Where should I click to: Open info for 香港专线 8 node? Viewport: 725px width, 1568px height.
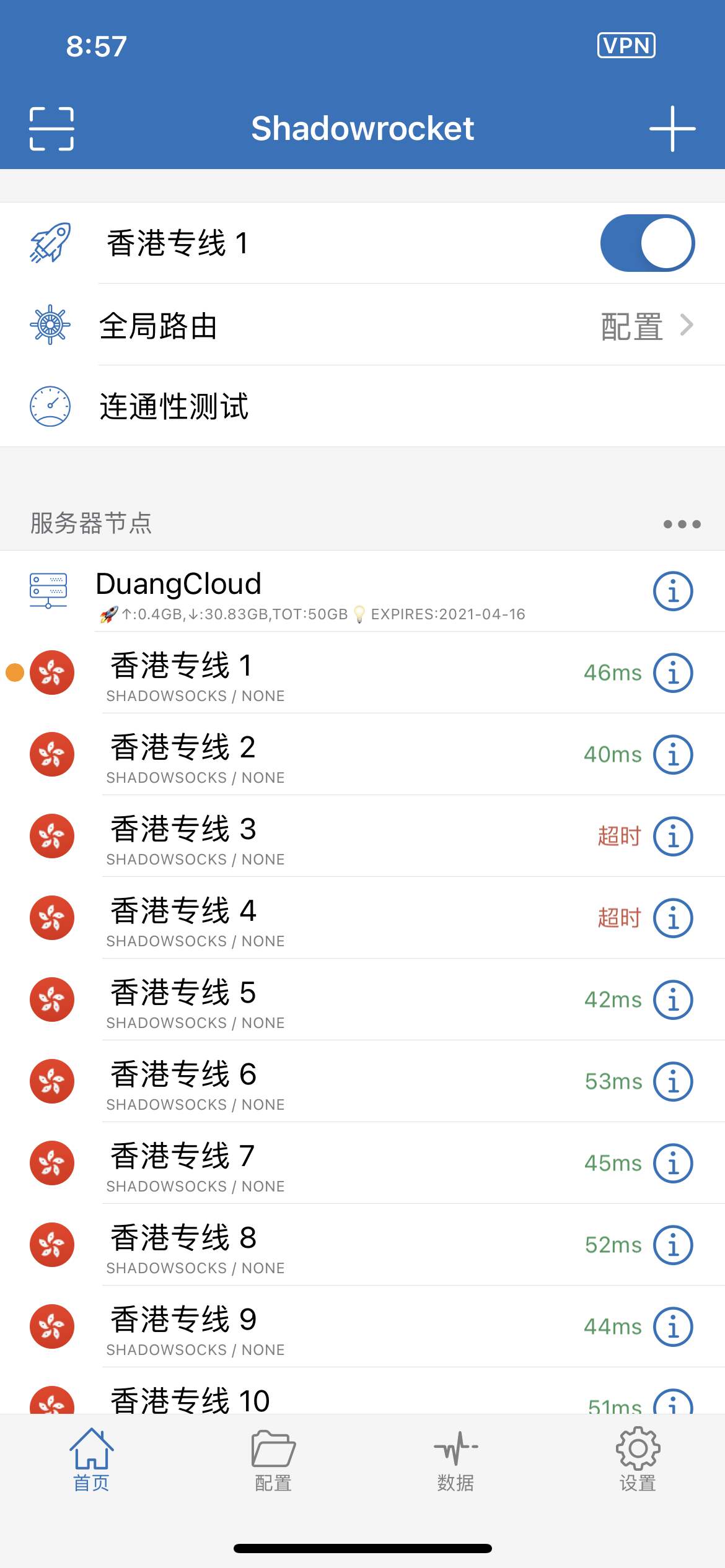673,1245
